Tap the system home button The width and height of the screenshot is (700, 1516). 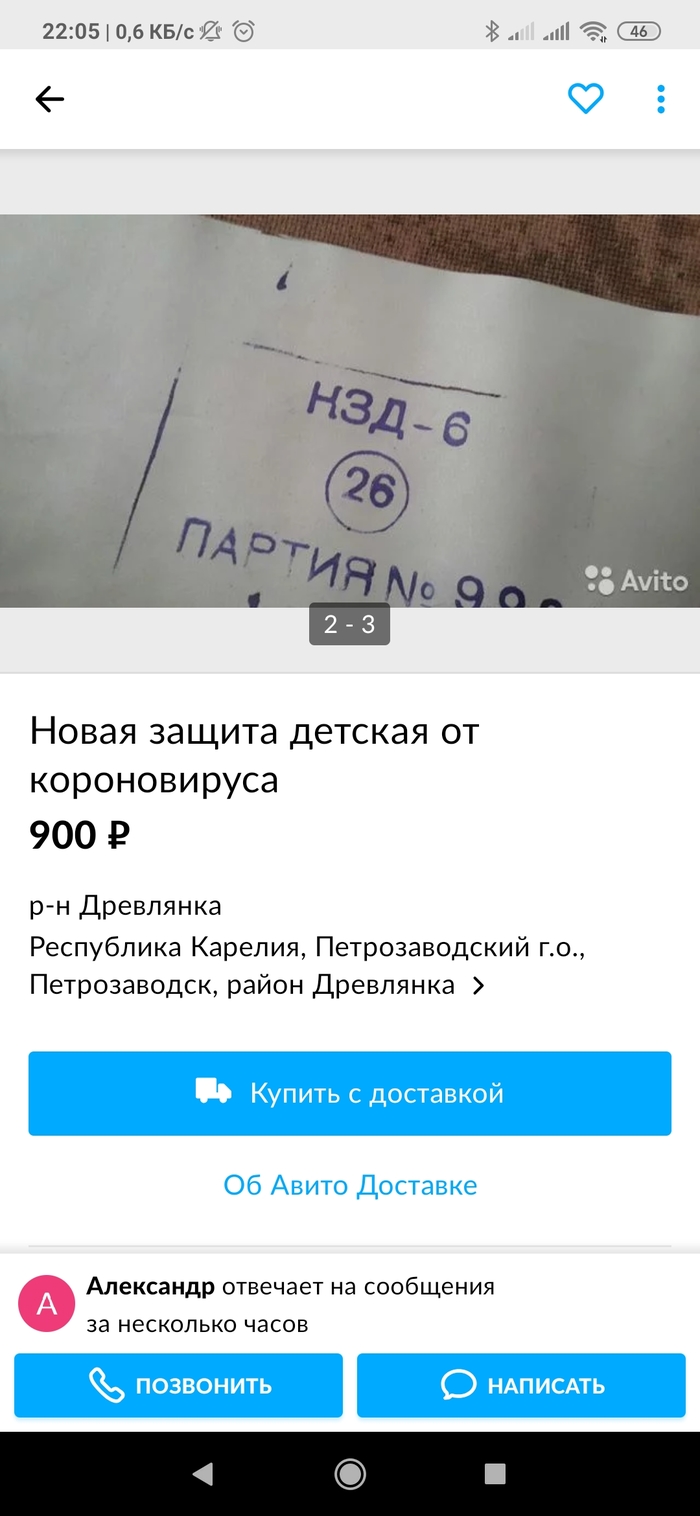(x=350, y=1473)
